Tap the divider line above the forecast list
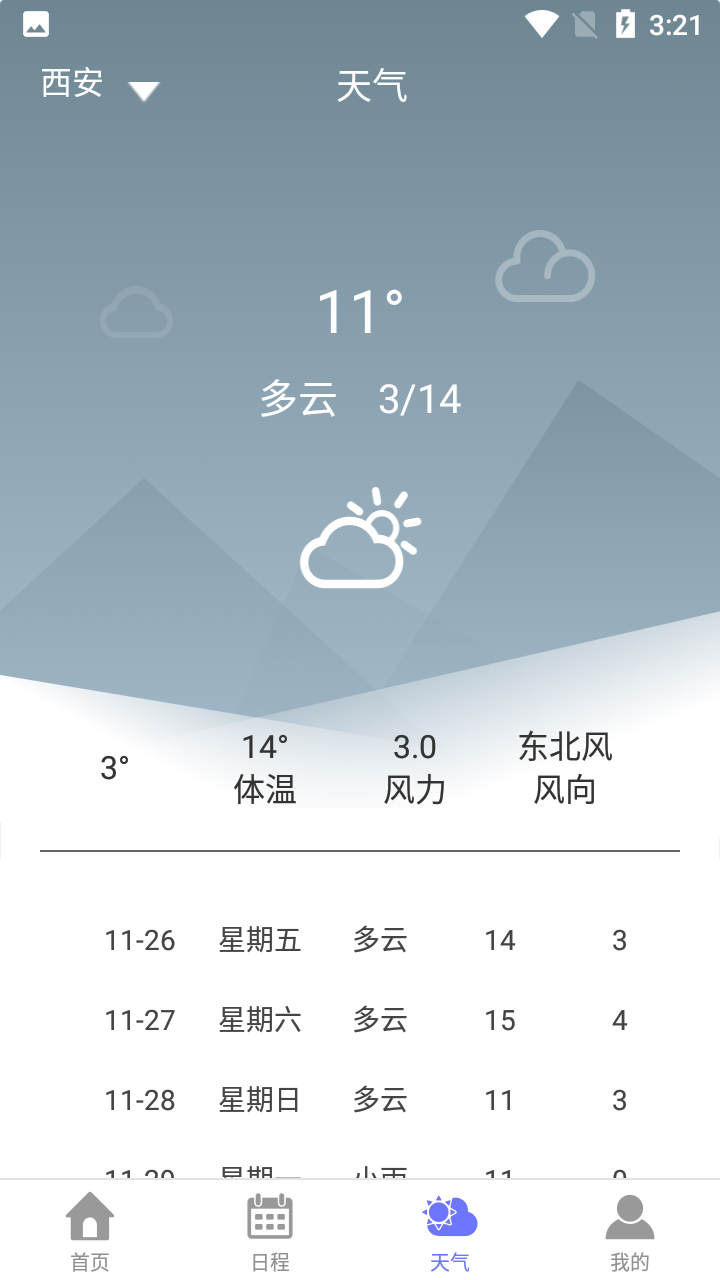The height and width of the screenshot is (1280, 720). point(360,850)
